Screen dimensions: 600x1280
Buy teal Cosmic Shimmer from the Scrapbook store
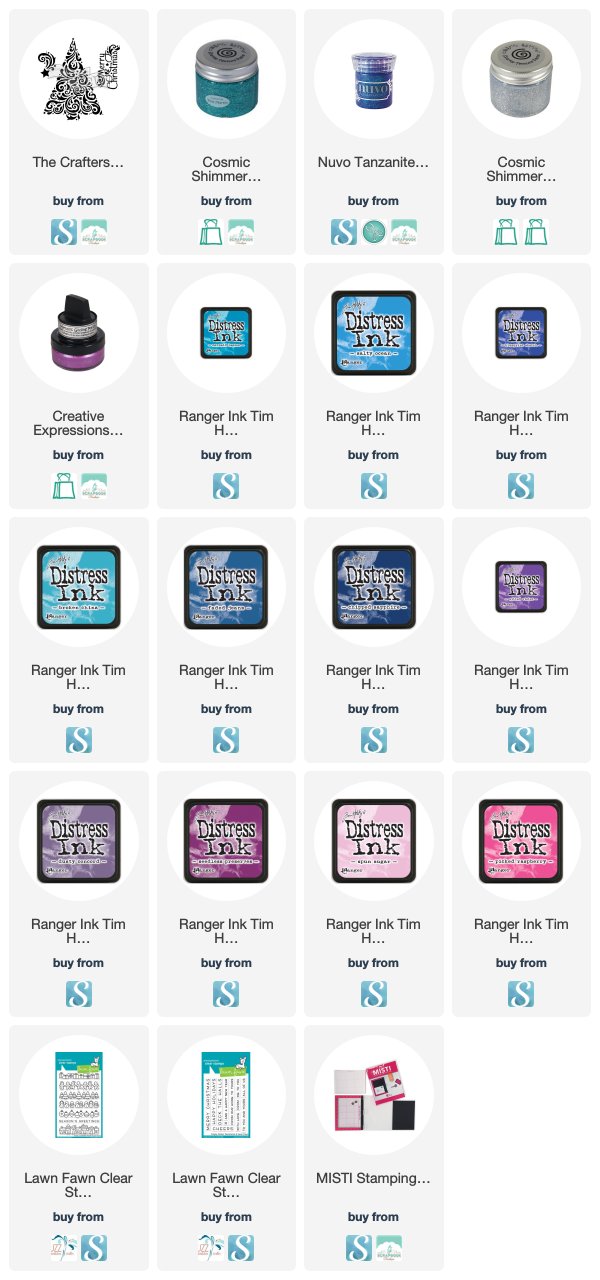point(241,232)
